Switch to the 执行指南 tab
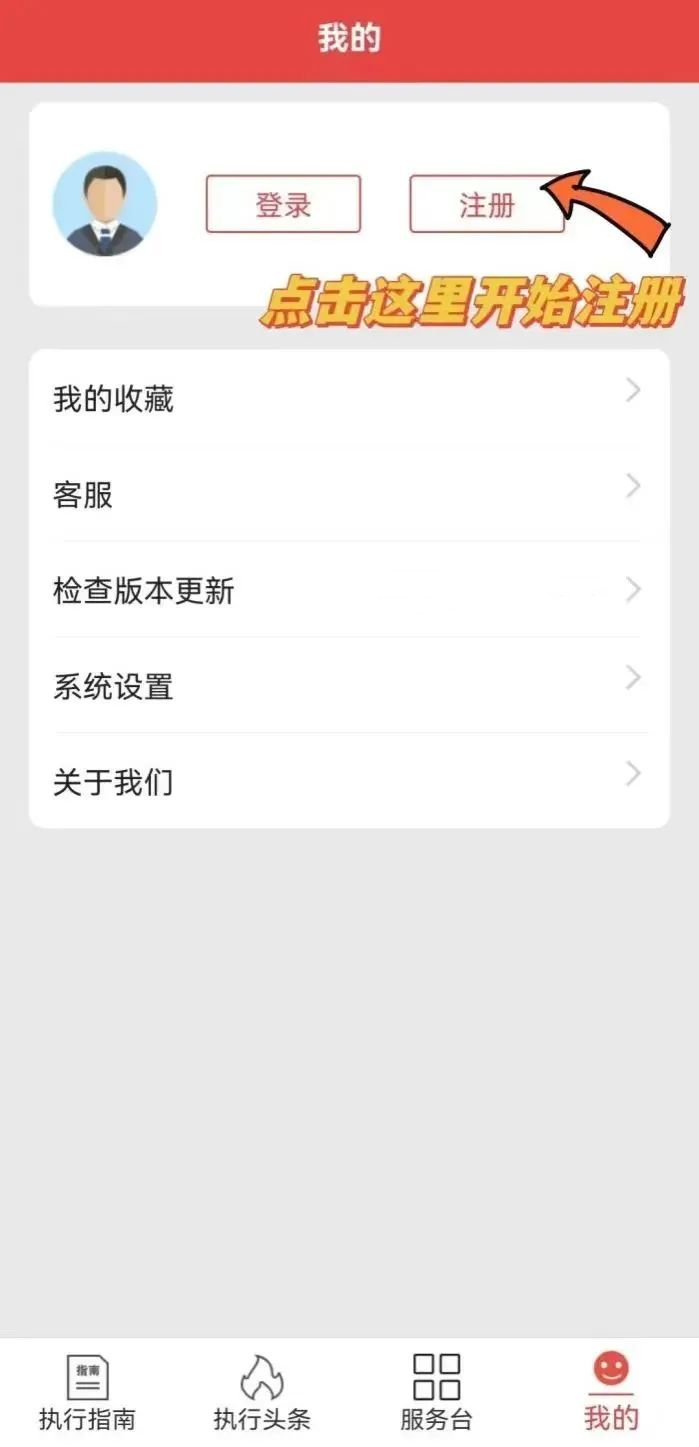The image size is (699, 1447). click(87, 1392)
